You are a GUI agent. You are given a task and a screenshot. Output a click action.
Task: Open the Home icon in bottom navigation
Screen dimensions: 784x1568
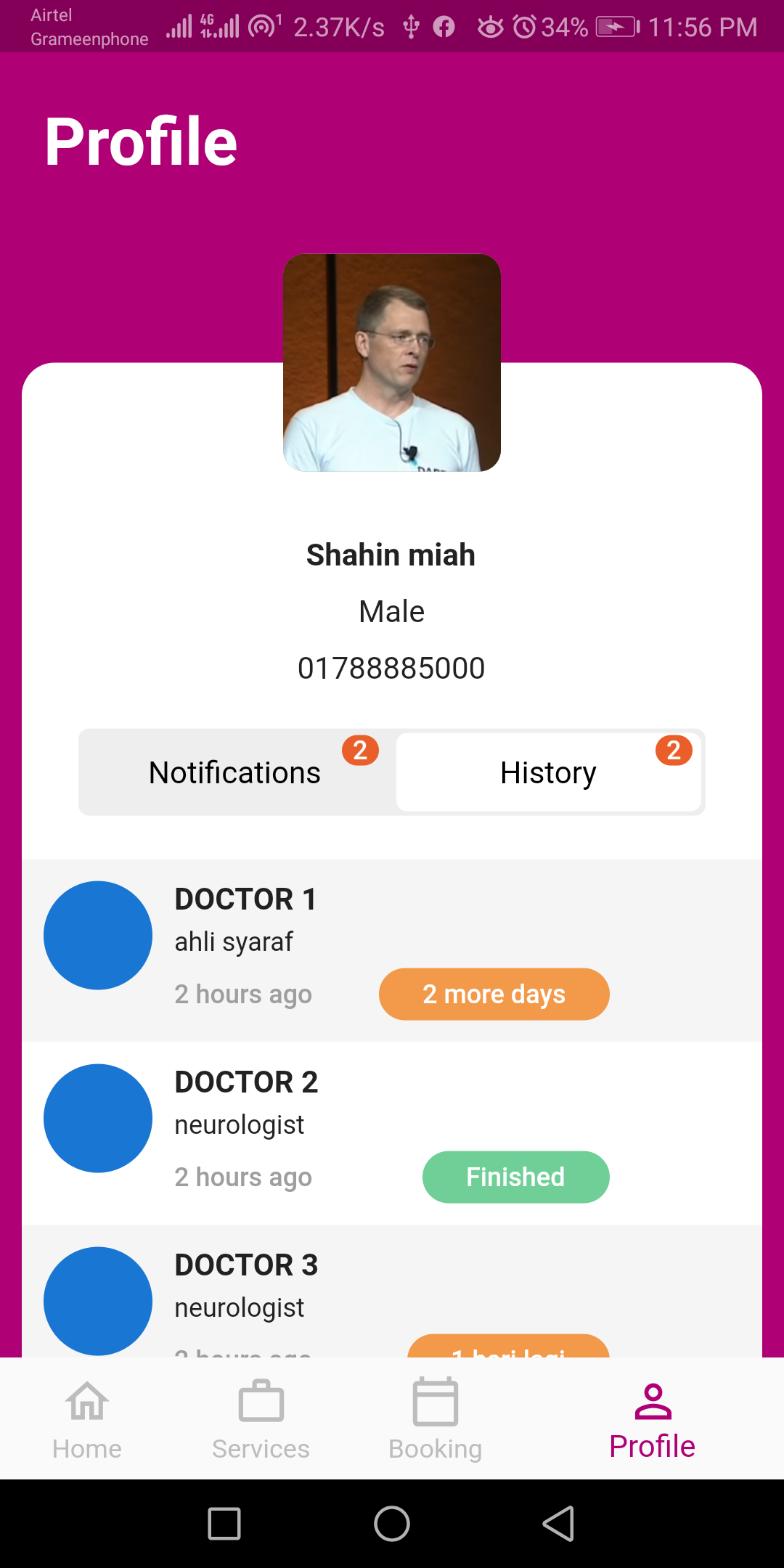click(86, 1401)
